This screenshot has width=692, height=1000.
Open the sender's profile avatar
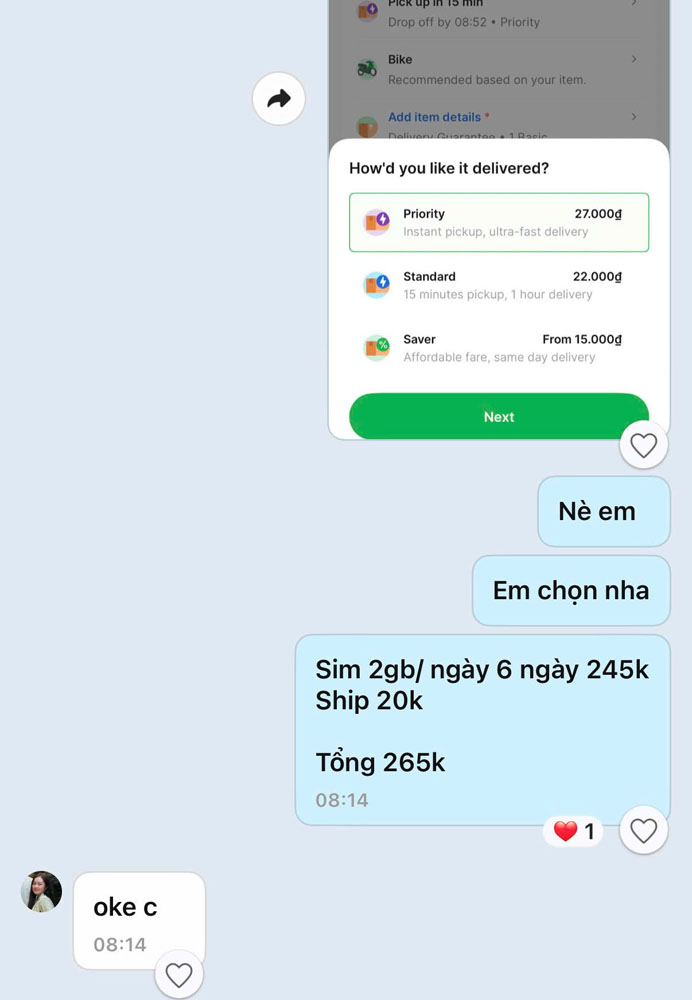click(42, 891)
